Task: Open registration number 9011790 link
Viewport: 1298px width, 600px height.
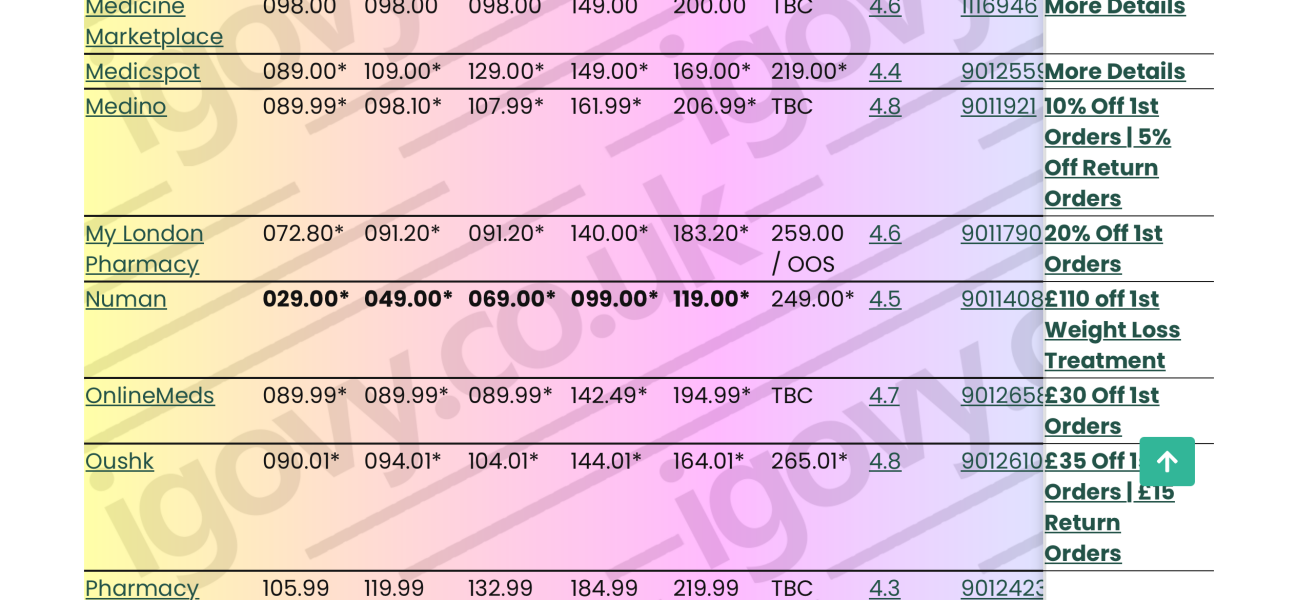Action: tap(1001, 233)
